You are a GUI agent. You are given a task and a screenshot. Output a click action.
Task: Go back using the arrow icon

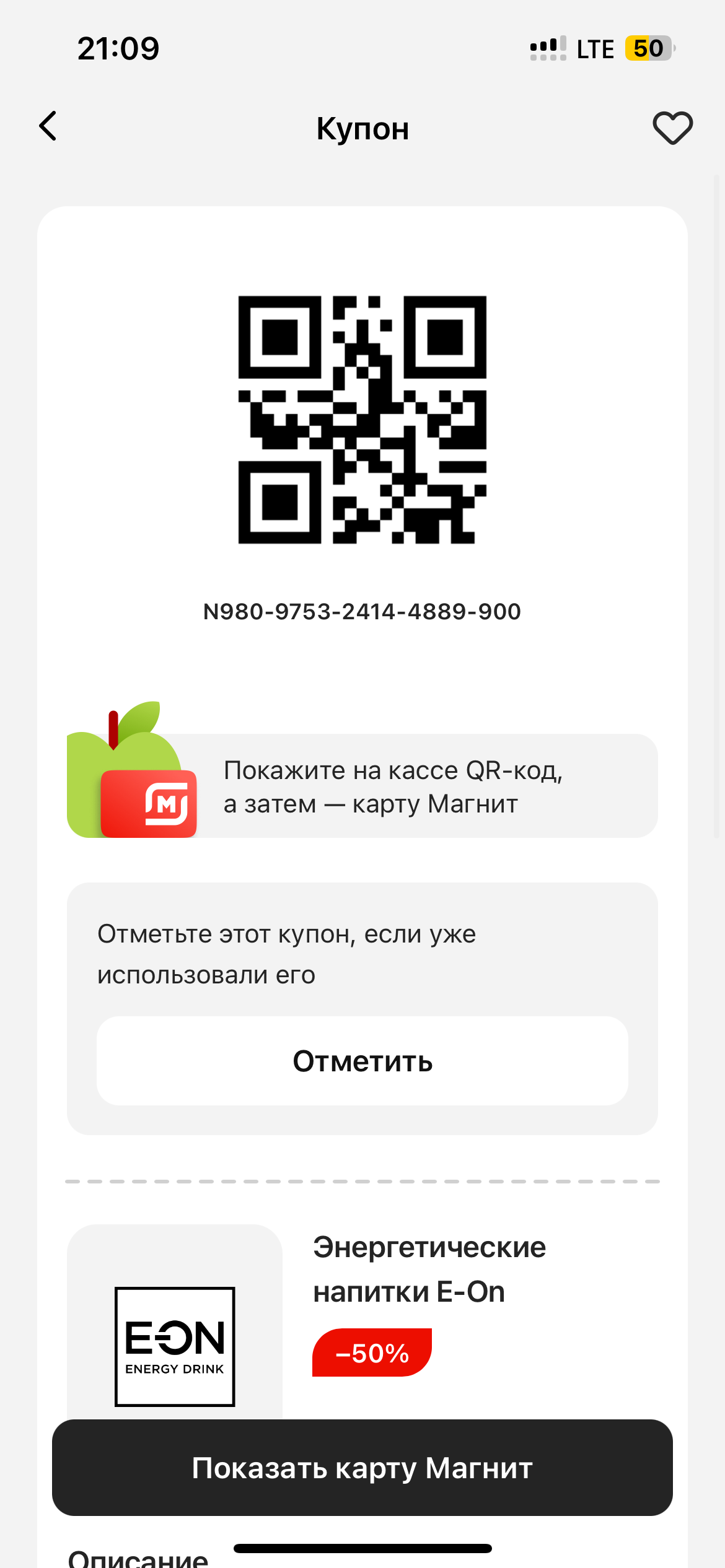click(x=48, y=126)
